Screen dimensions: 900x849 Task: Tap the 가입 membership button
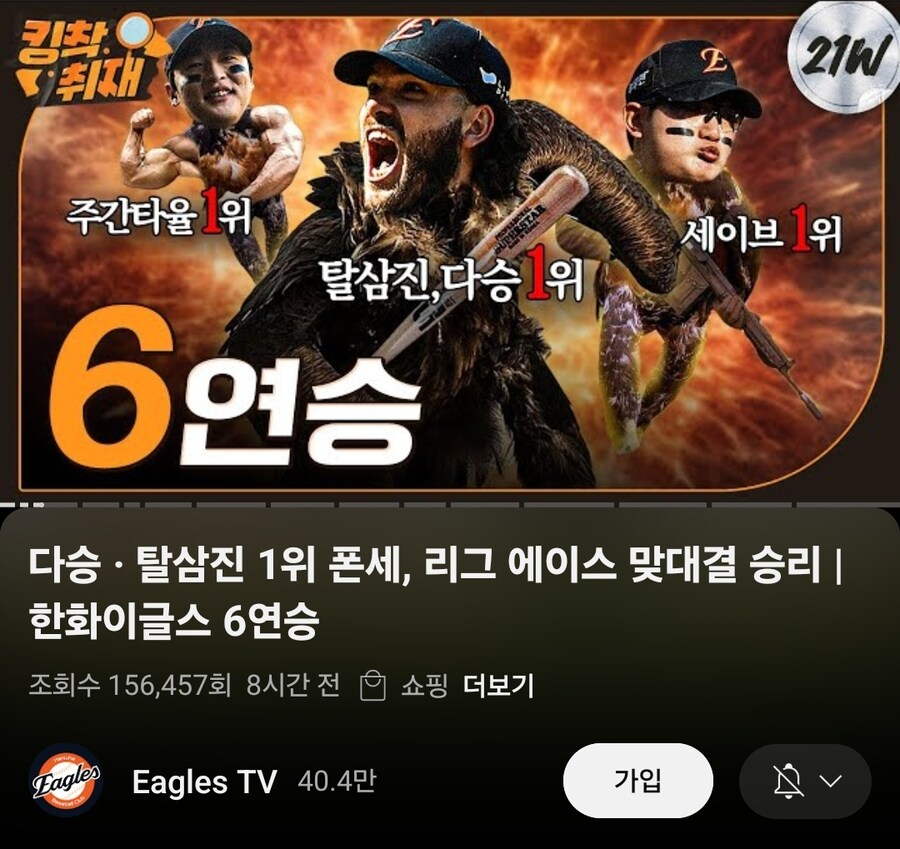[637, 780]
